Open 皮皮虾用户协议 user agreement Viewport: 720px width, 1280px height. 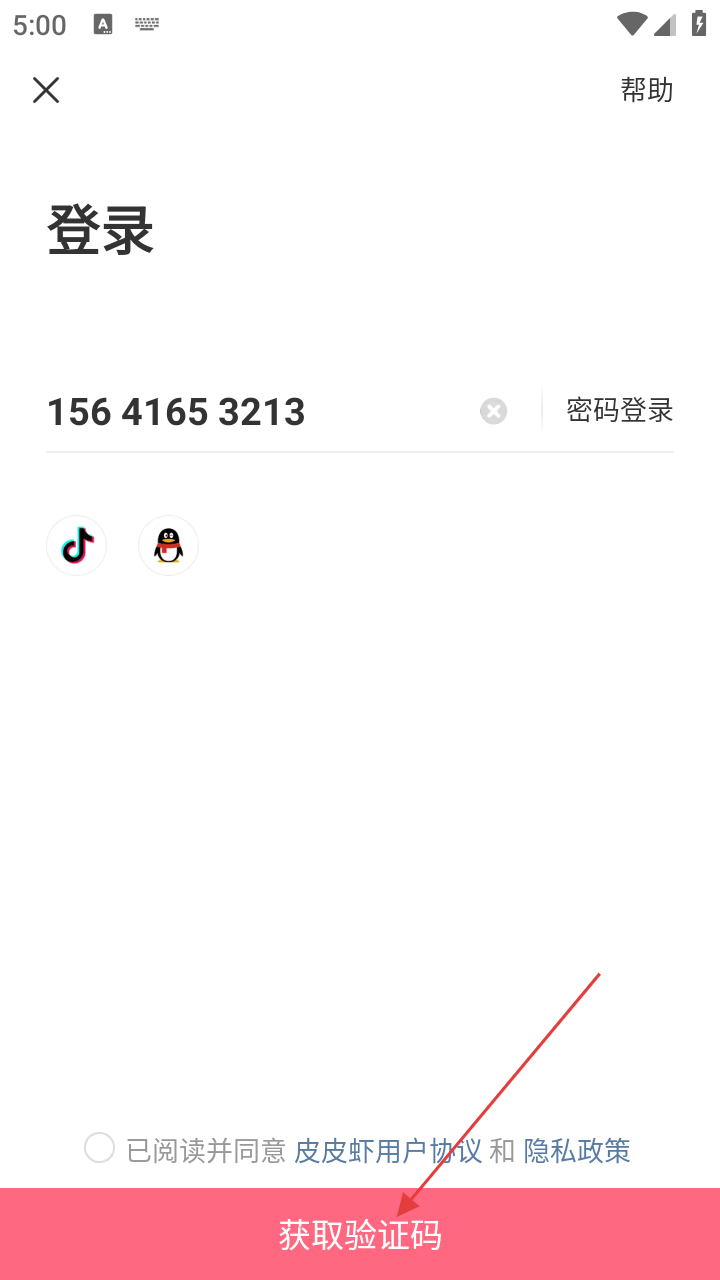pos(388,1151)
